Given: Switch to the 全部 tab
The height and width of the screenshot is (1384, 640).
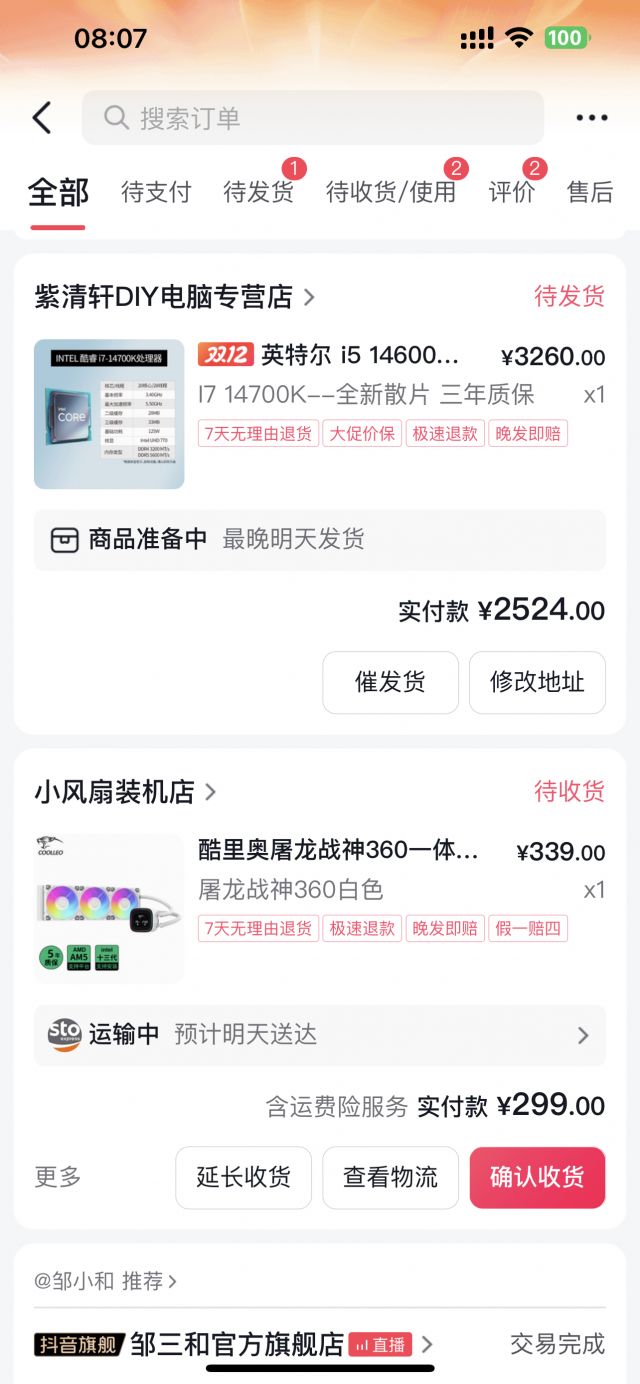Looking at the screenshot, I should click(x=58, y=192).
